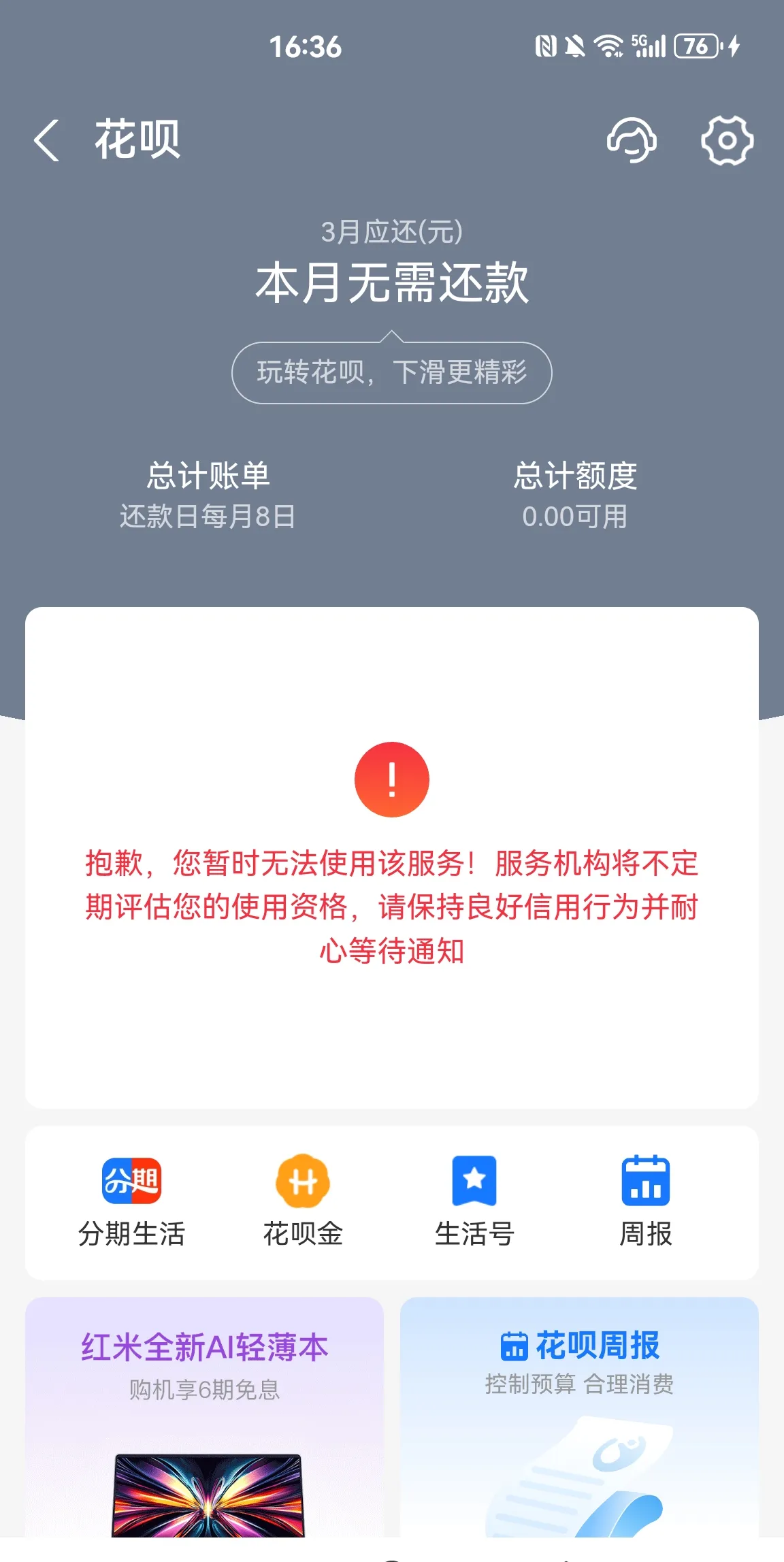Screen dimensions: 784x1562
Task: Open the 花呗周报 card
Action: (x=579, y=1416)
